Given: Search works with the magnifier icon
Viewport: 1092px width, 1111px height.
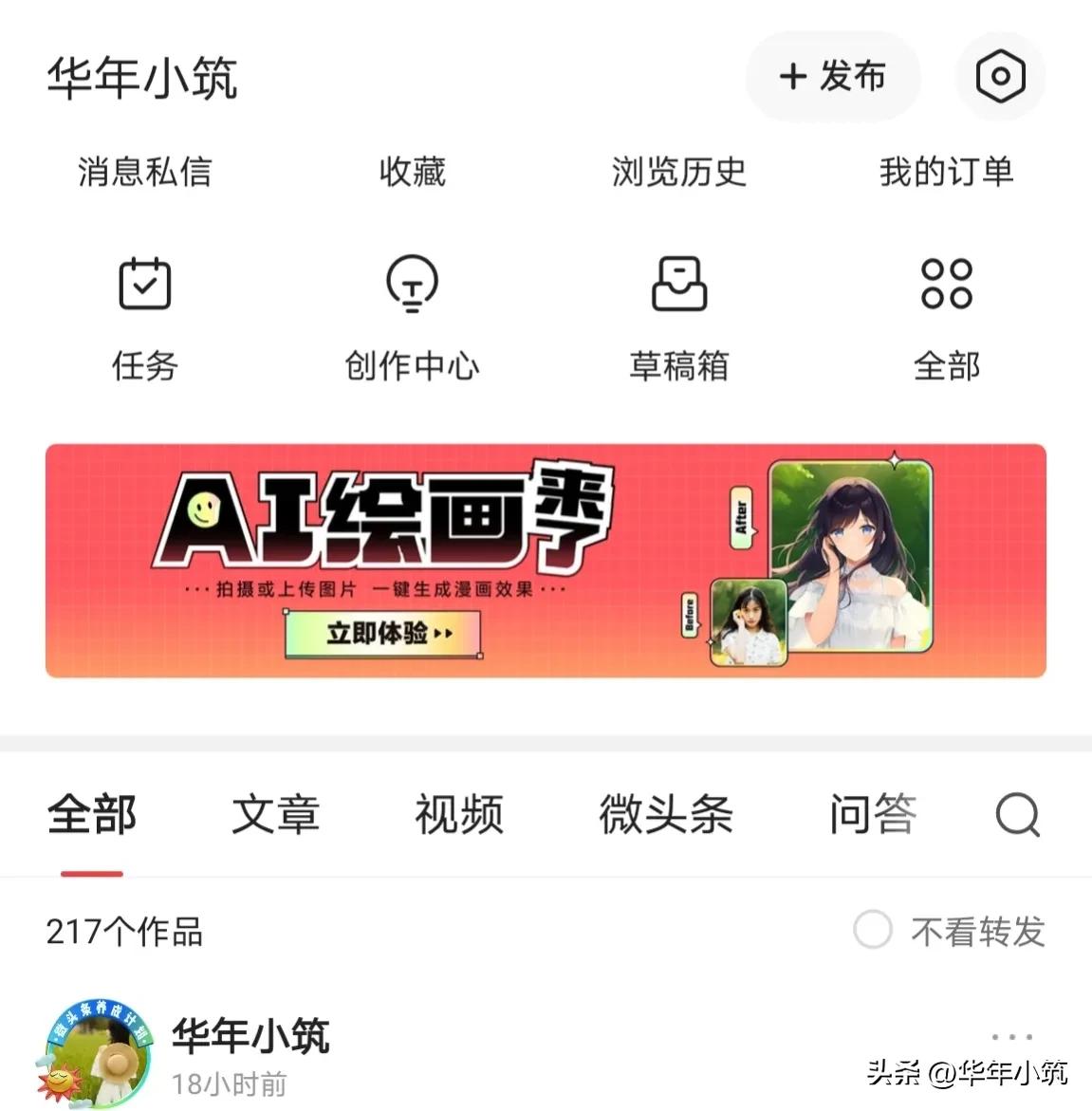Looking at the screenshot, I should pyautogui.click(x=1017, y=814).
